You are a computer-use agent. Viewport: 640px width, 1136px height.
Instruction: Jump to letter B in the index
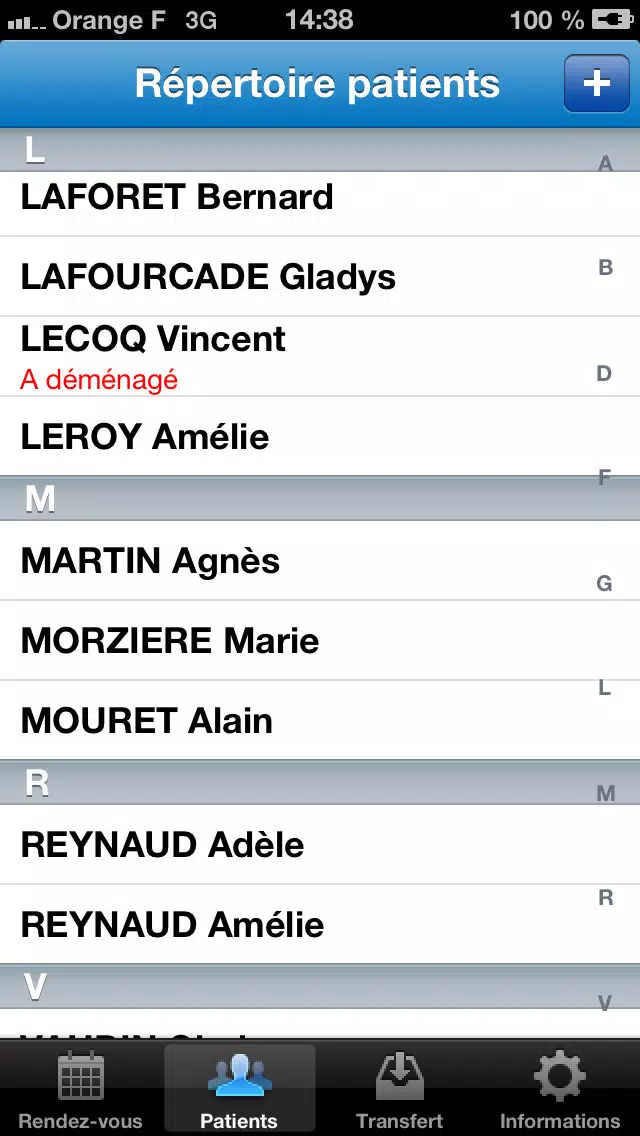[x=605, y=268]
